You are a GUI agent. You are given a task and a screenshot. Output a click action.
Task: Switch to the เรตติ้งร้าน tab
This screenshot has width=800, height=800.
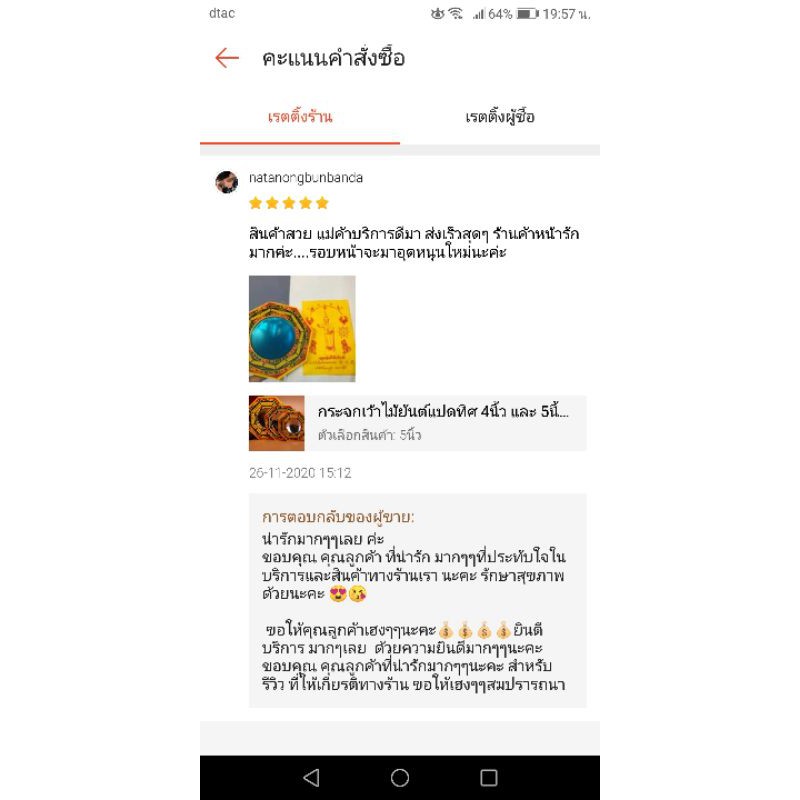coord(300,117)
